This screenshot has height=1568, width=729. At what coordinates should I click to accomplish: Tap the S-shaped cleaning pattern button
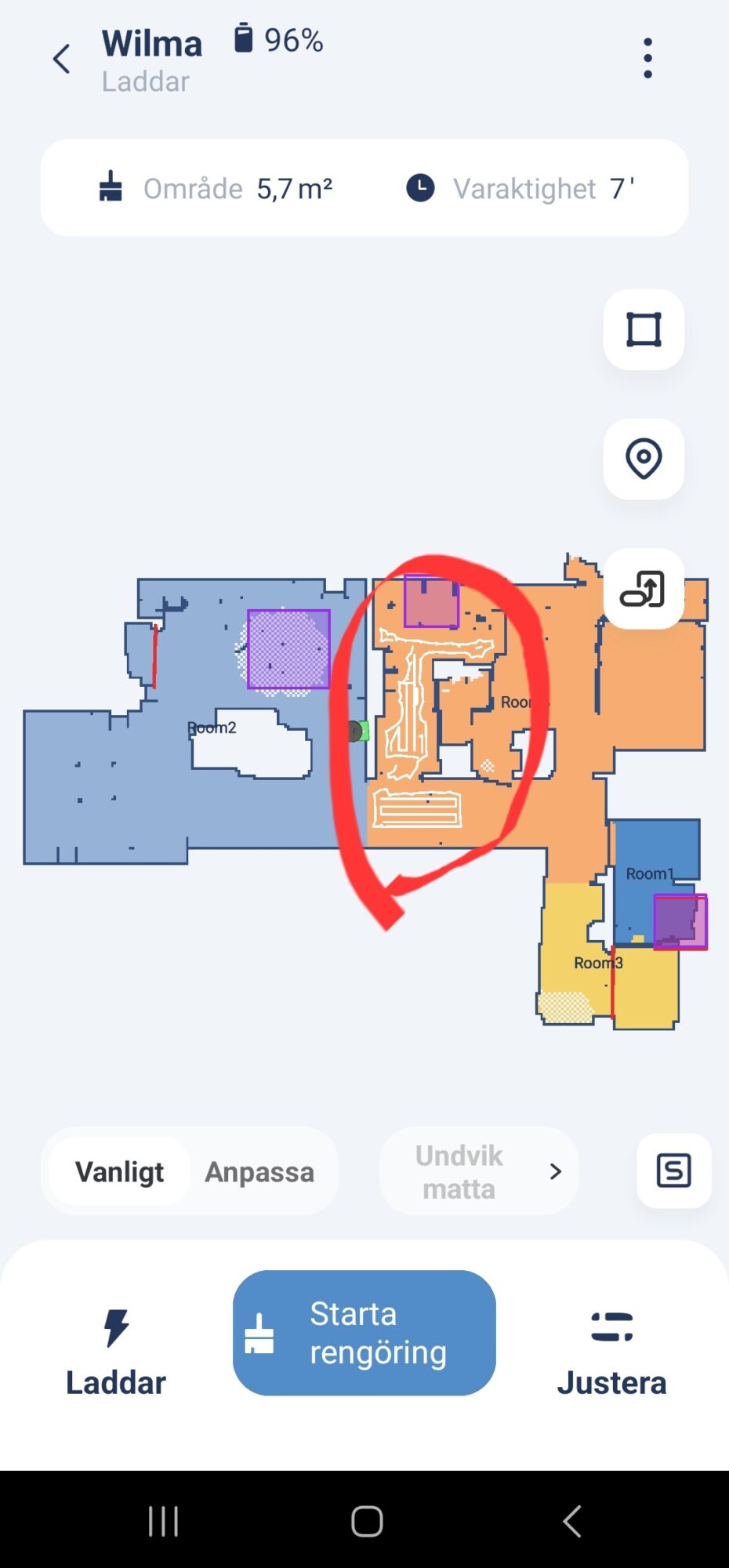pos(673,1171)
